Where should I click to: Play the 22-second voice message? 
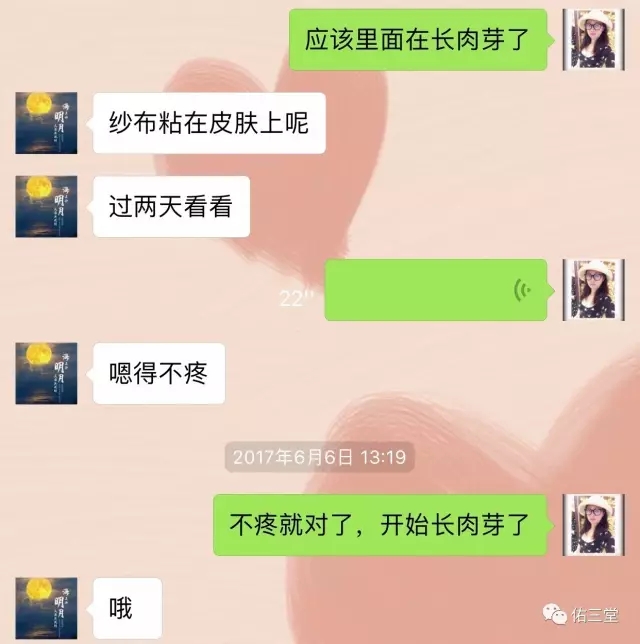pos(436,290)
